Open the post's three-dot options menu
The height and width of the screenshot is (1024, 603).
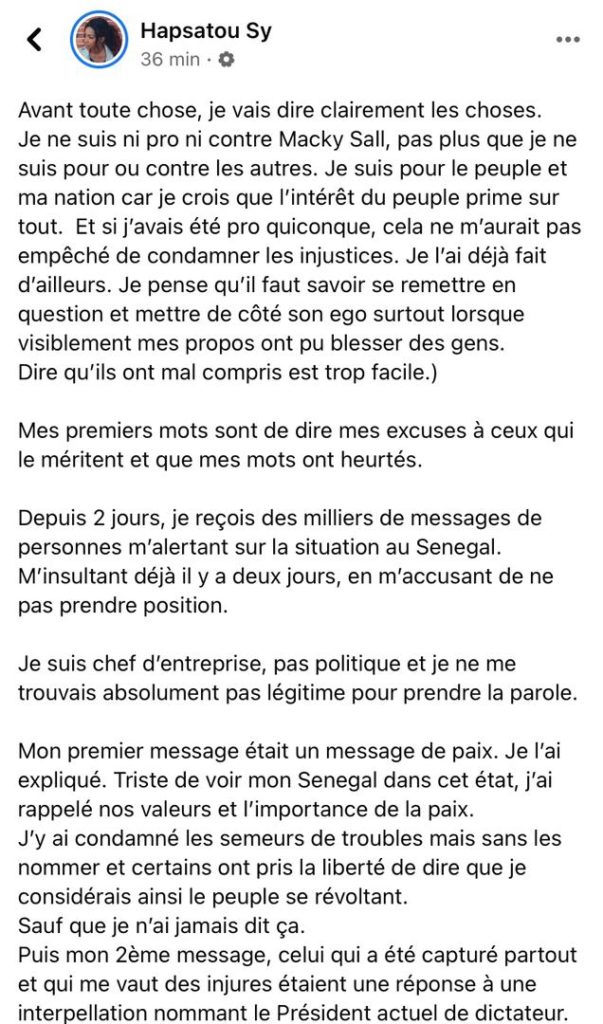click(x=567, y=40)
